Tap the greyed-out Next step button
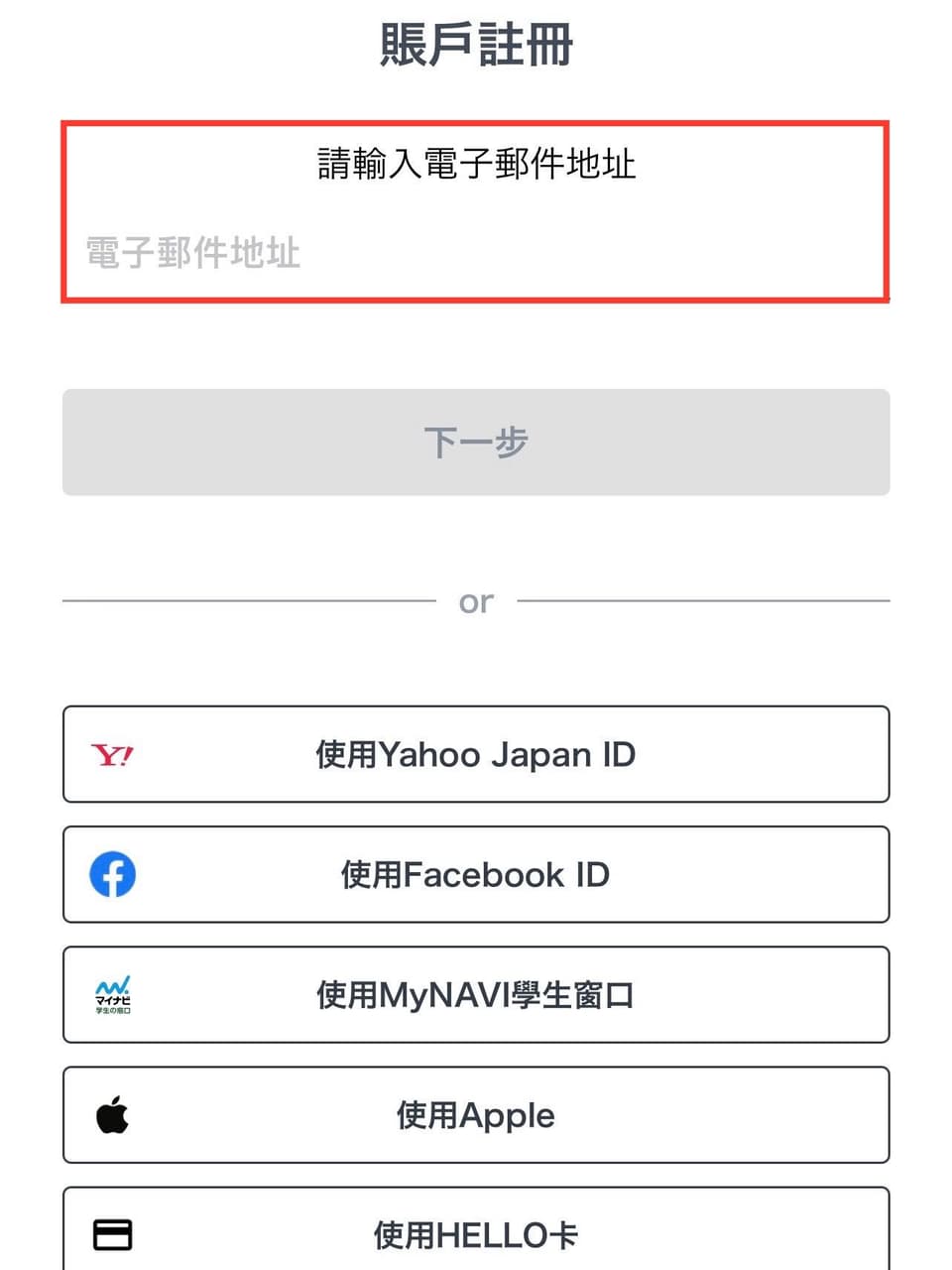 pos(476,442)
